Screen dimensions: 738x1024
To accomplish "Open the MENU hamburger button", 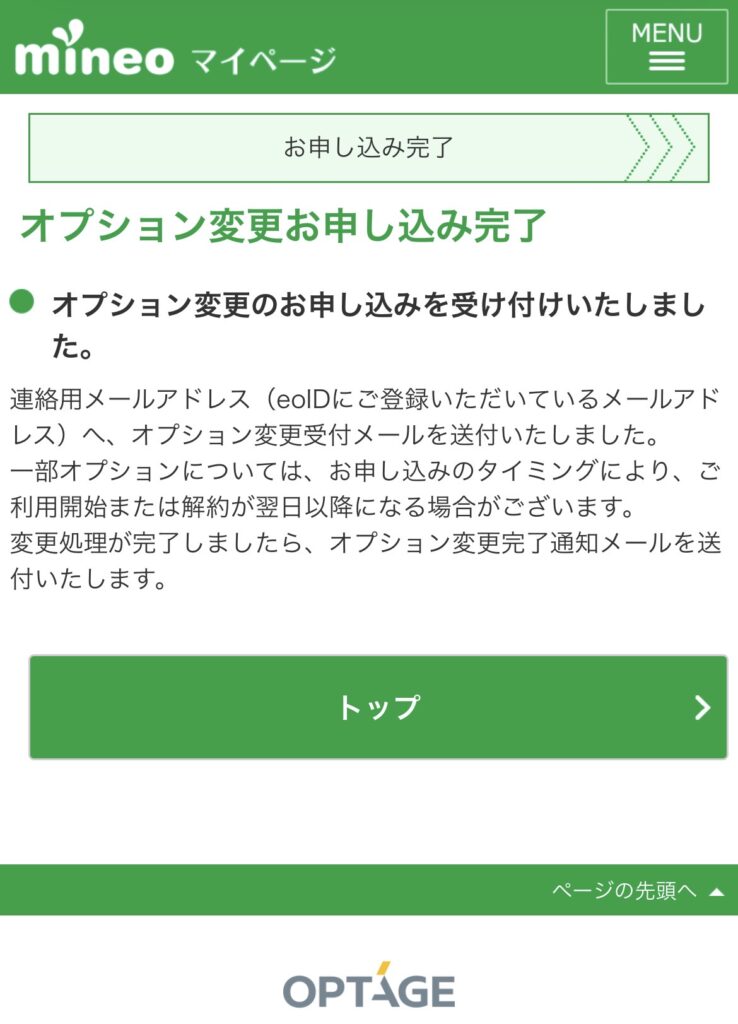I will (666, 47).
